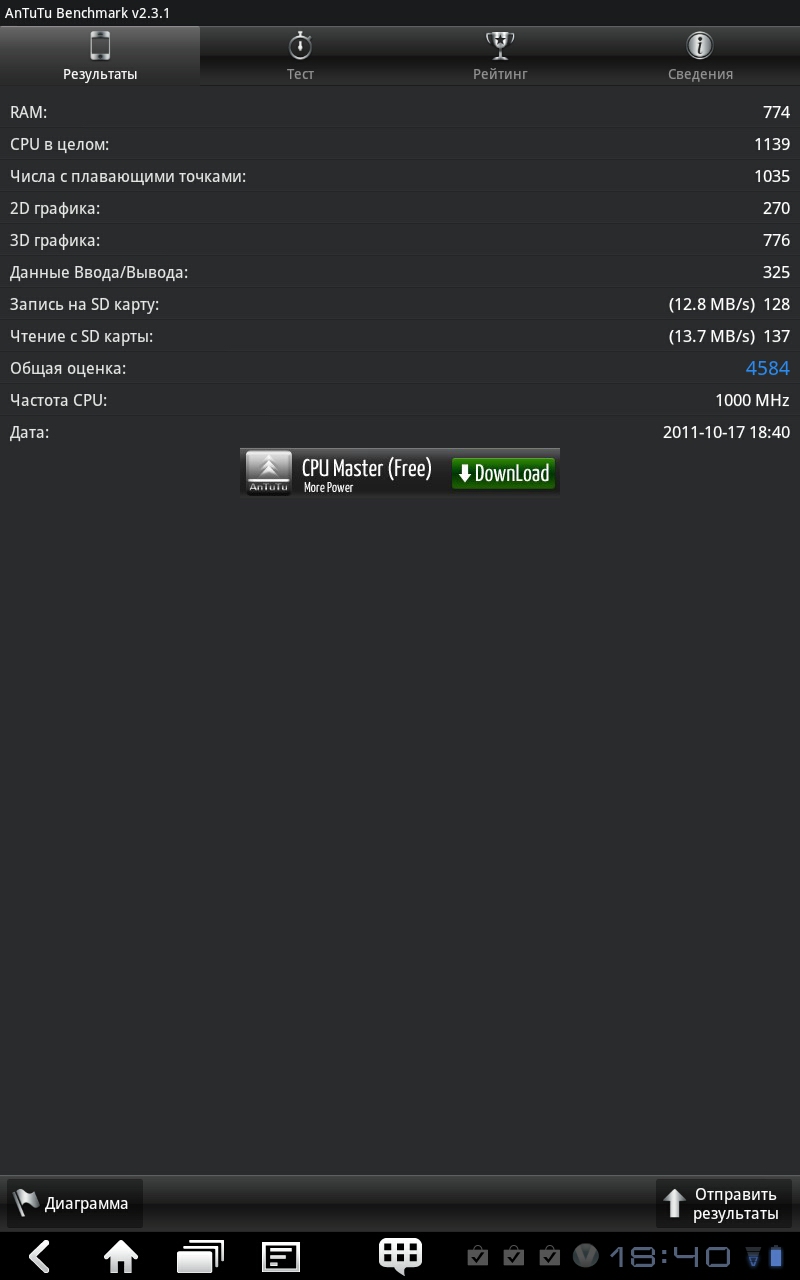Viewport: 800px width, 1280px height.
Task: Open the Рейтинг tab
Action: pyautogui.click(x=500, y=56)
